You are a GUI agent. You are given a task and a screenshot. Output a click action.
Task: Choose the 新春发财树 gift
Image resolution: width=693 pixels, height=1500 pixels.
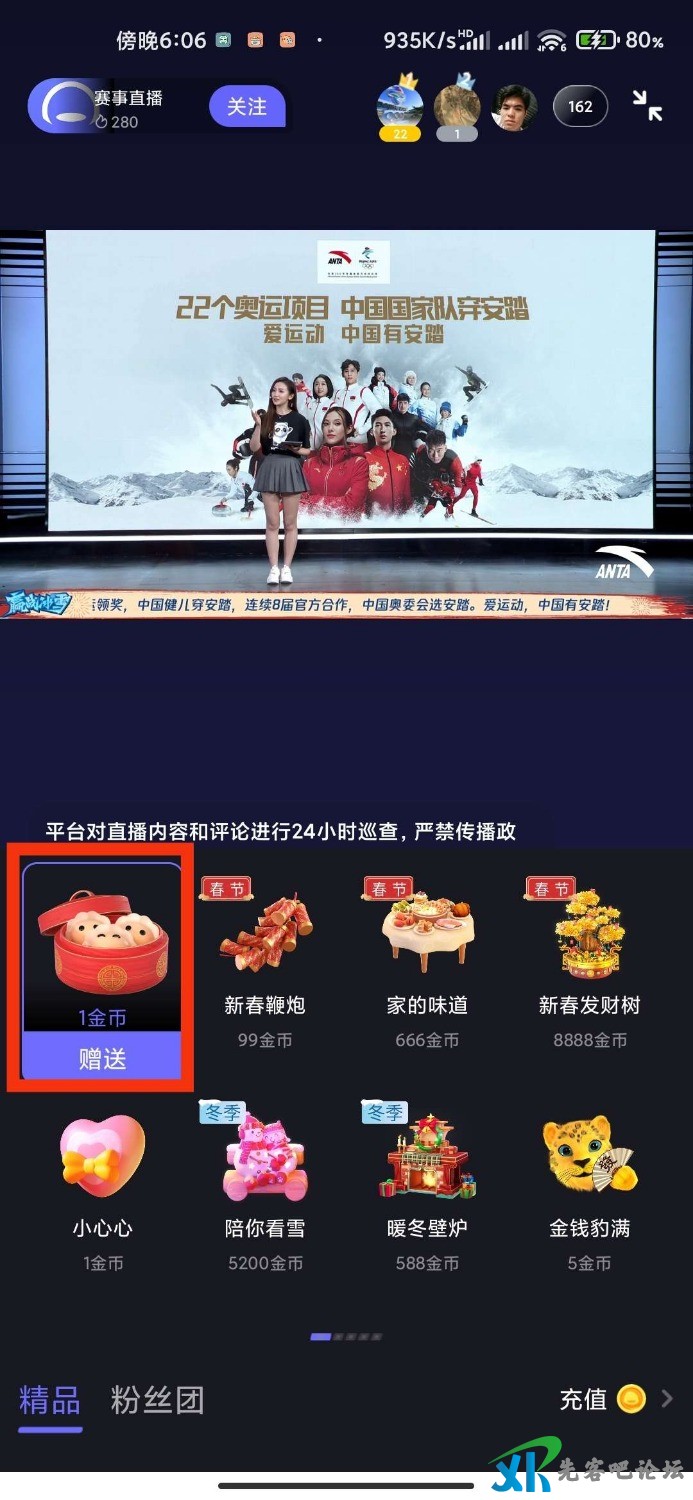click(x=589, y=948)
